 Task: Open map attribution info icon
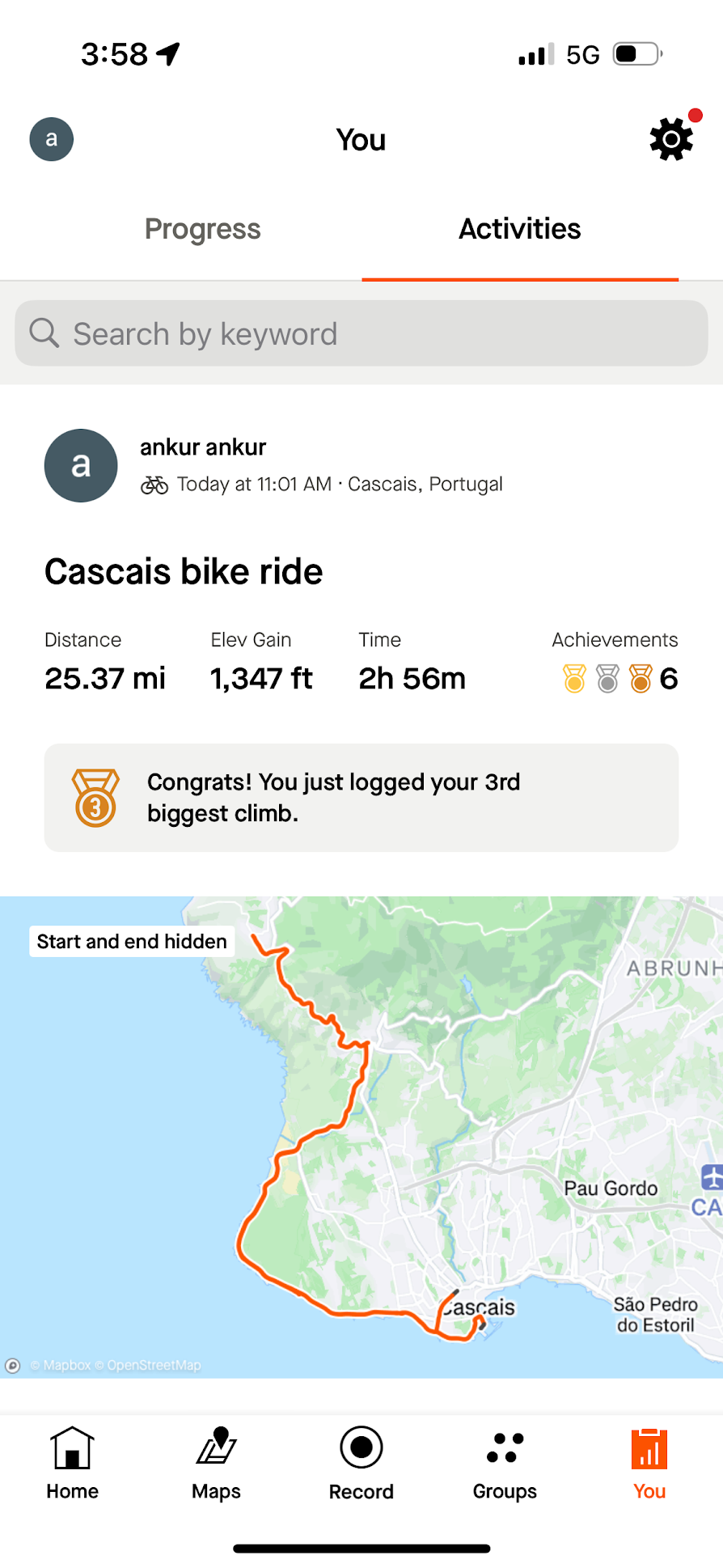pyautogui.click(x=13, y=1366)
